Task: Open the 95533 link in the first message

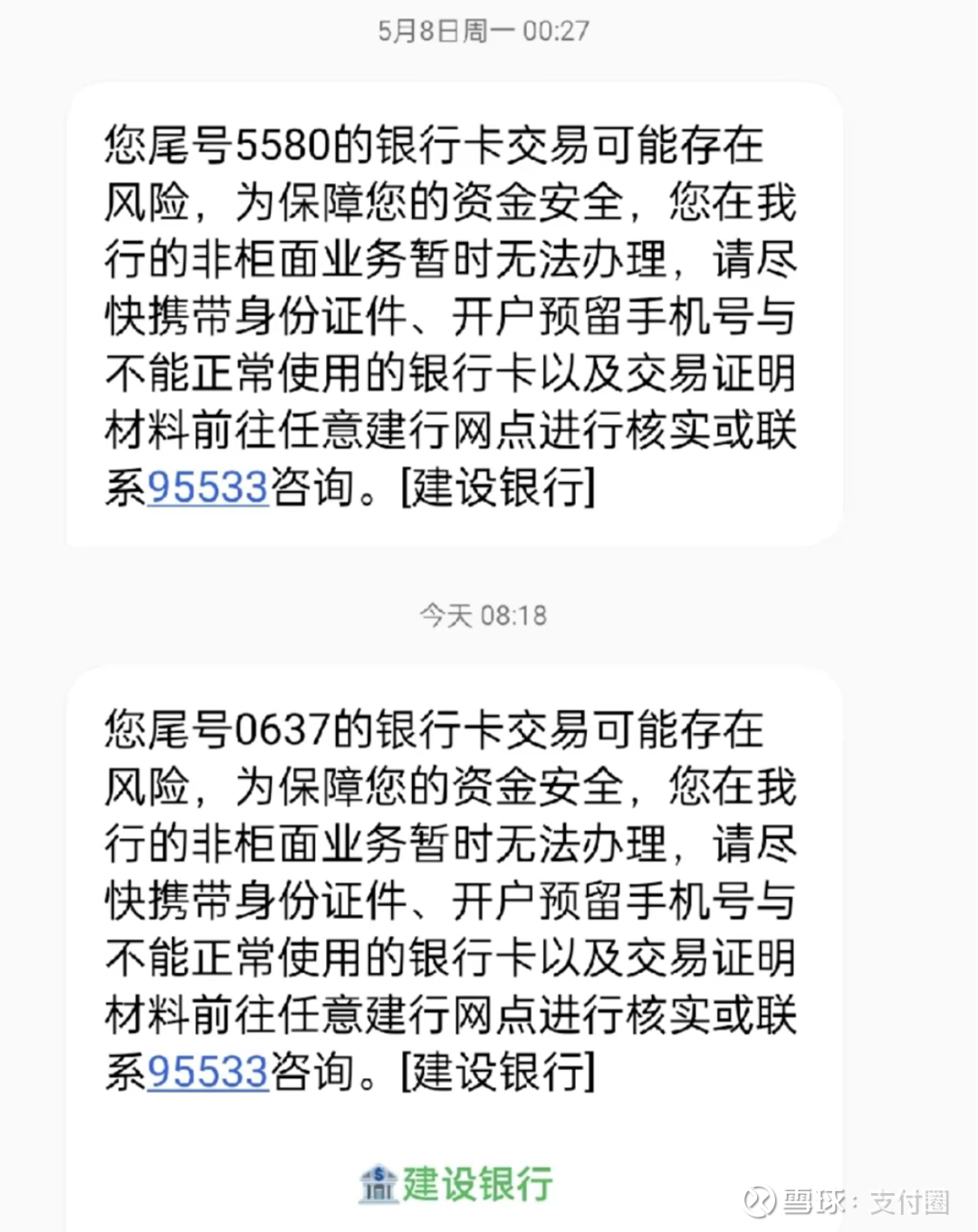Action: 206,486
